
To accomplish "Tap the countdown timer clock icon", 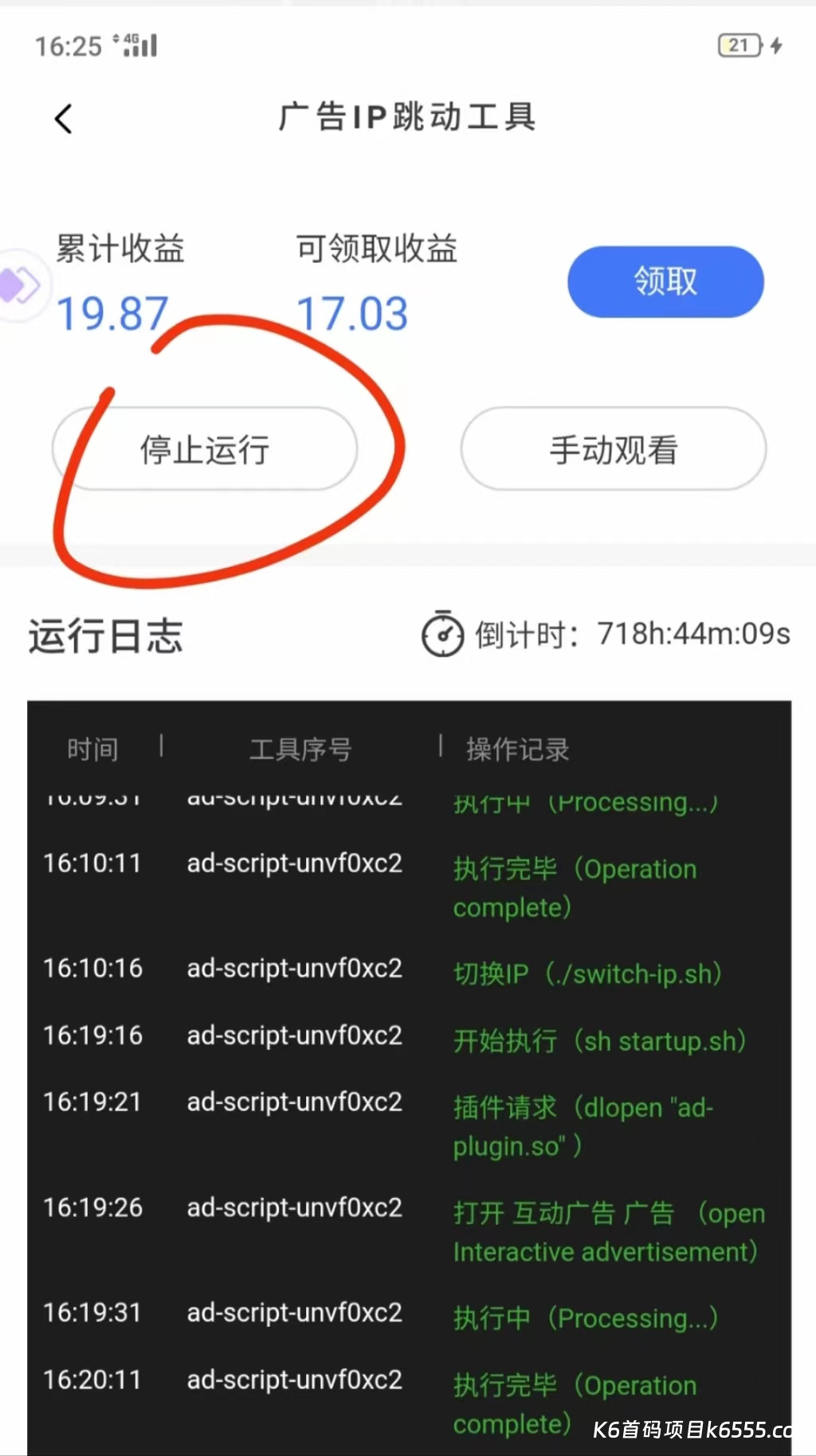I will pyautogui.click(x=443, y=635).
